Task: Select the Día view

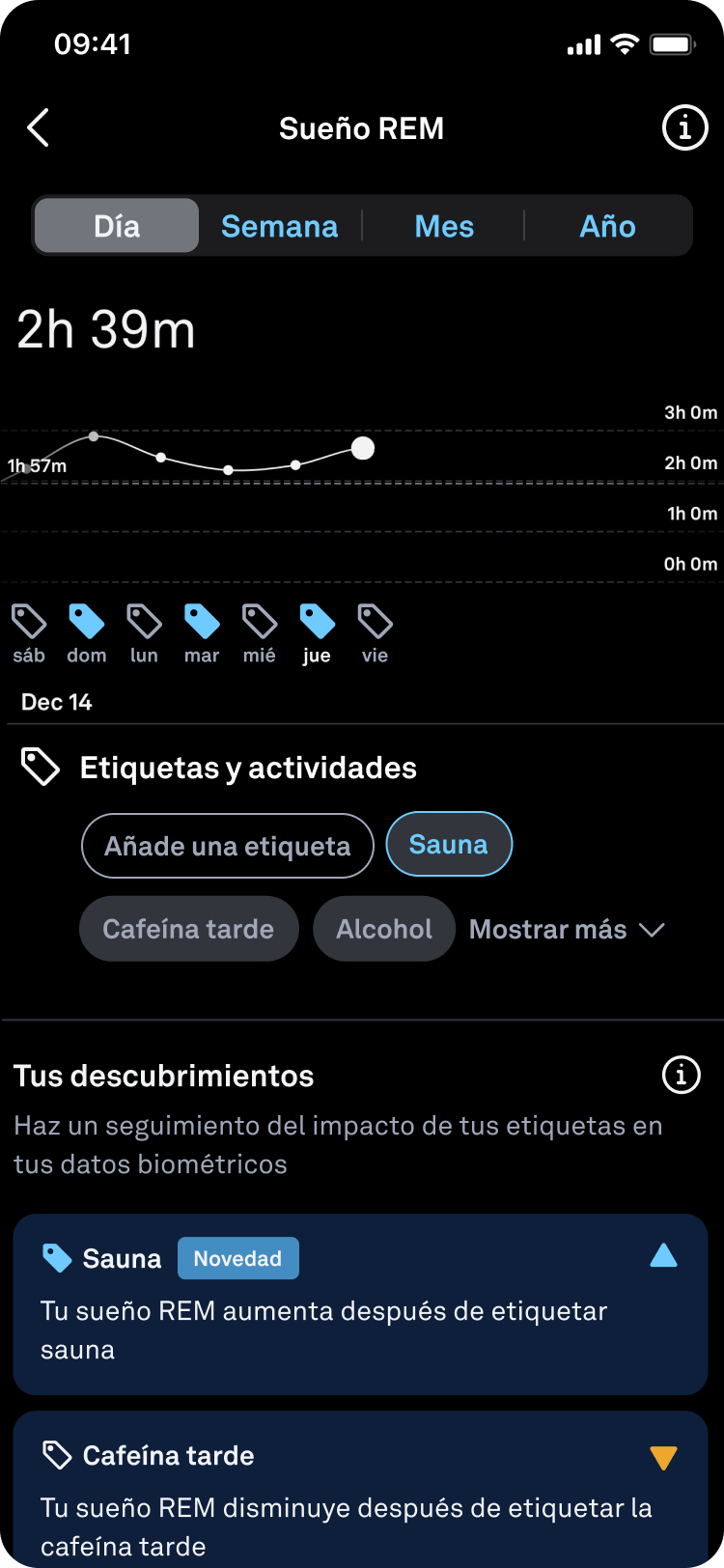Action: coord(117,226)
